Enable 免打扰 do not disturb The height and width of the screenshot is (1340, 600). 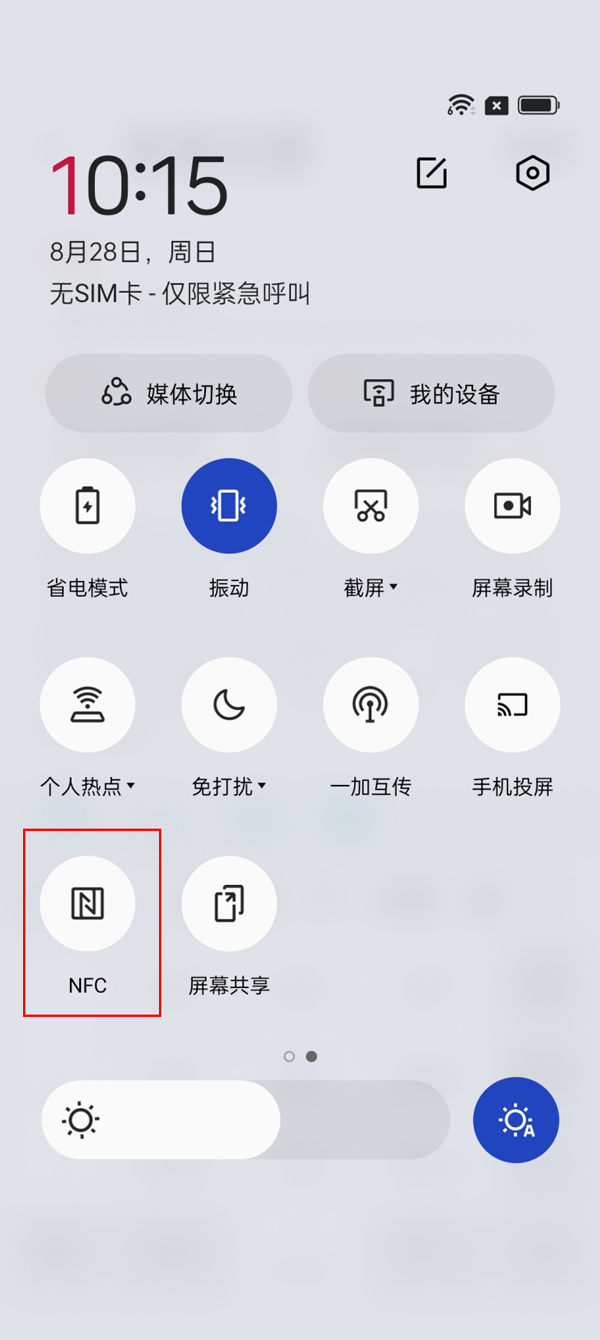[x=229, y=705]
